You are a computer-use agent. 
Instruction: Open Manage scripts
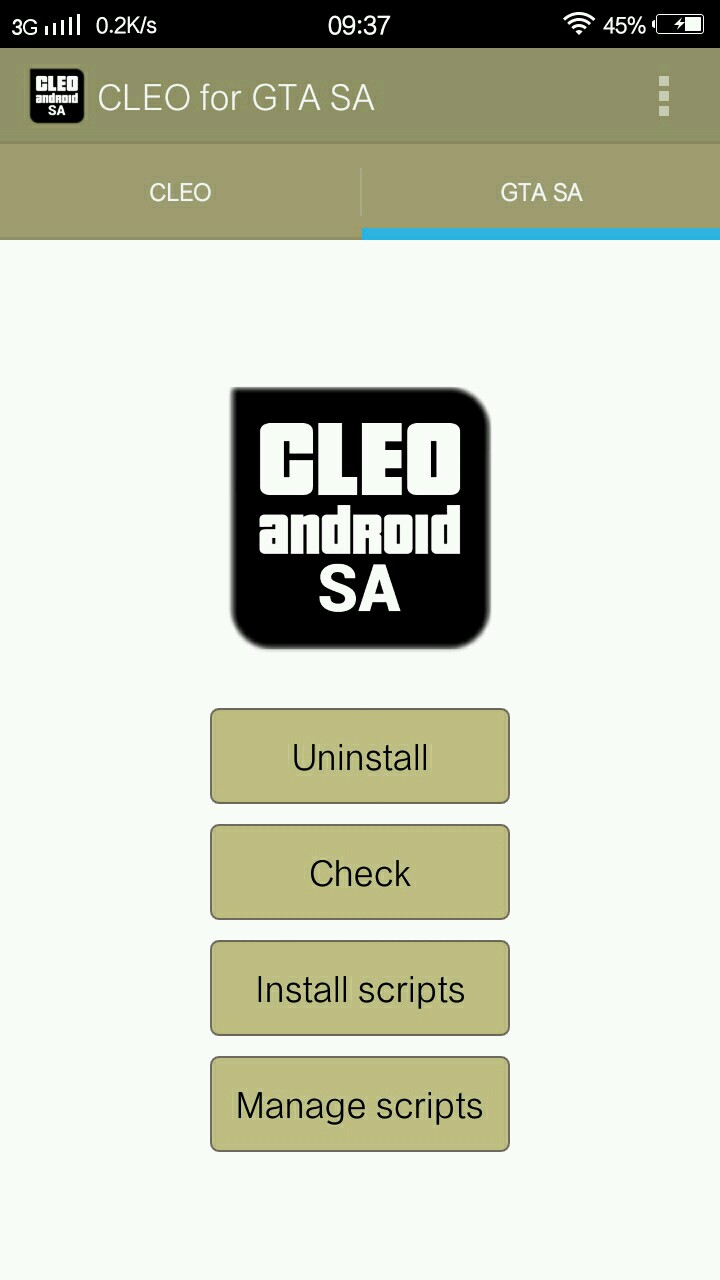360,1105
